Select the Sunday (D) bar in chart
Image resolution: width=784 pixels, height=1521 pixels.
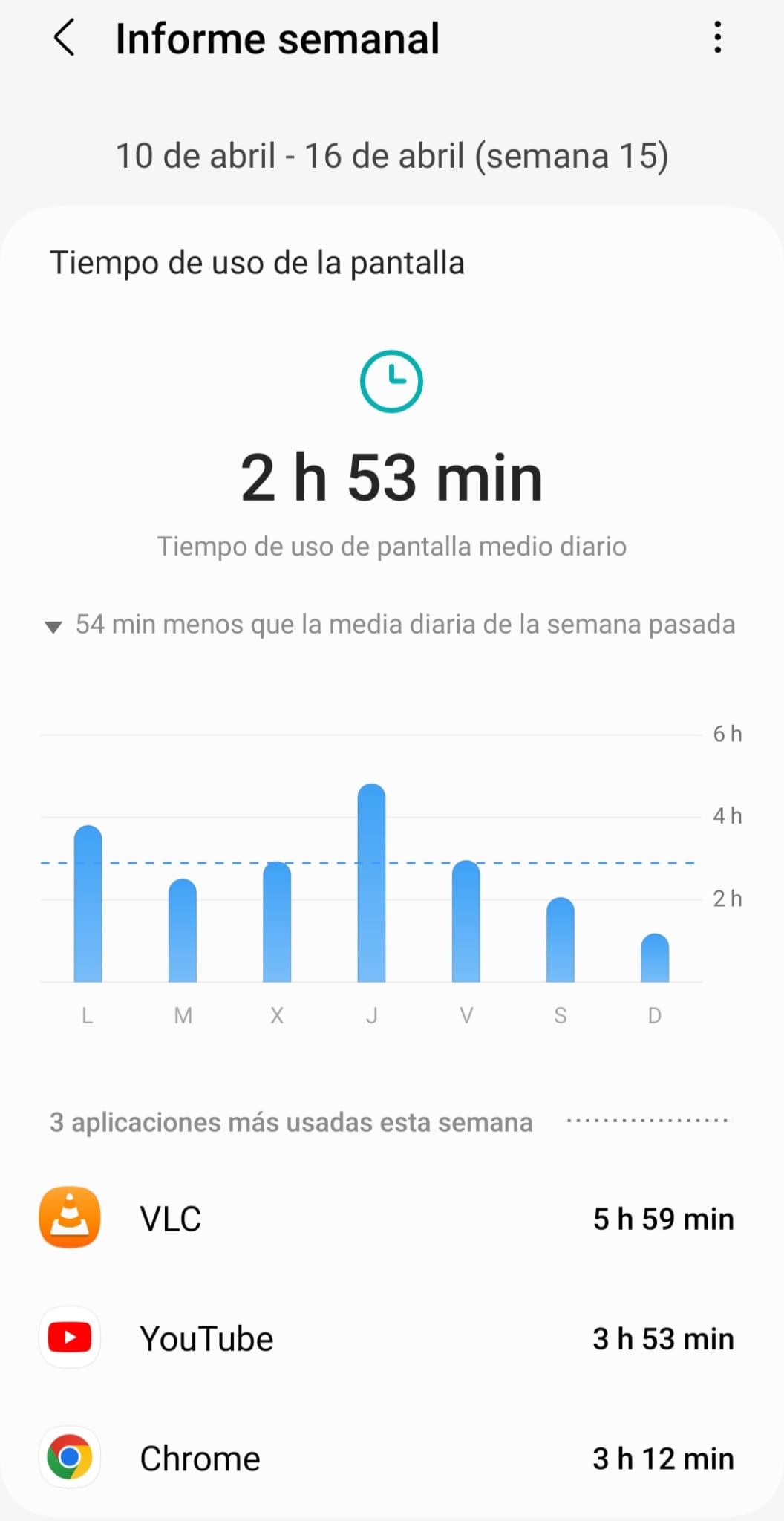tap(655, 958)
